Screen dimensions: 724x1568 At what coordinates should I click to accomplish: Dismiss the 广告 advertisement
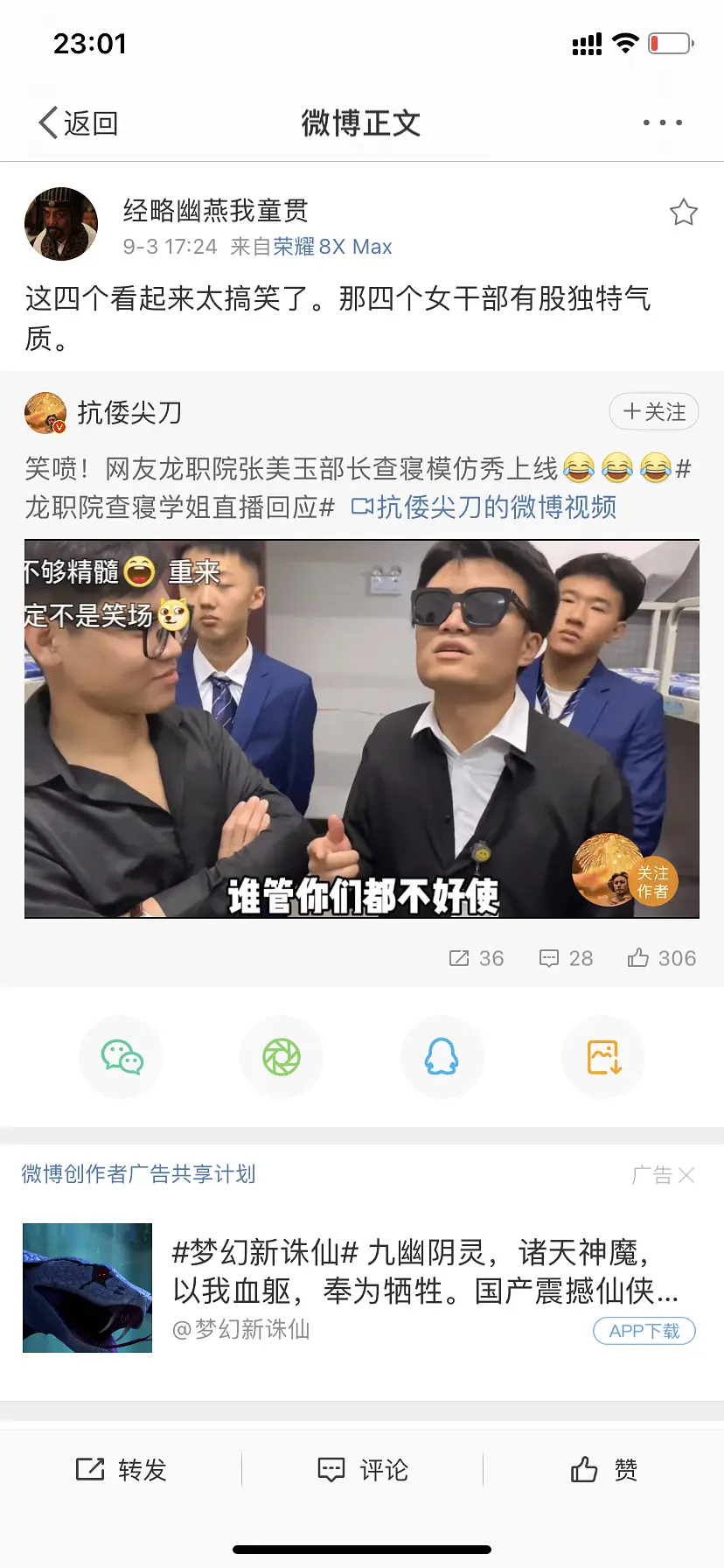click(686, 1175)
